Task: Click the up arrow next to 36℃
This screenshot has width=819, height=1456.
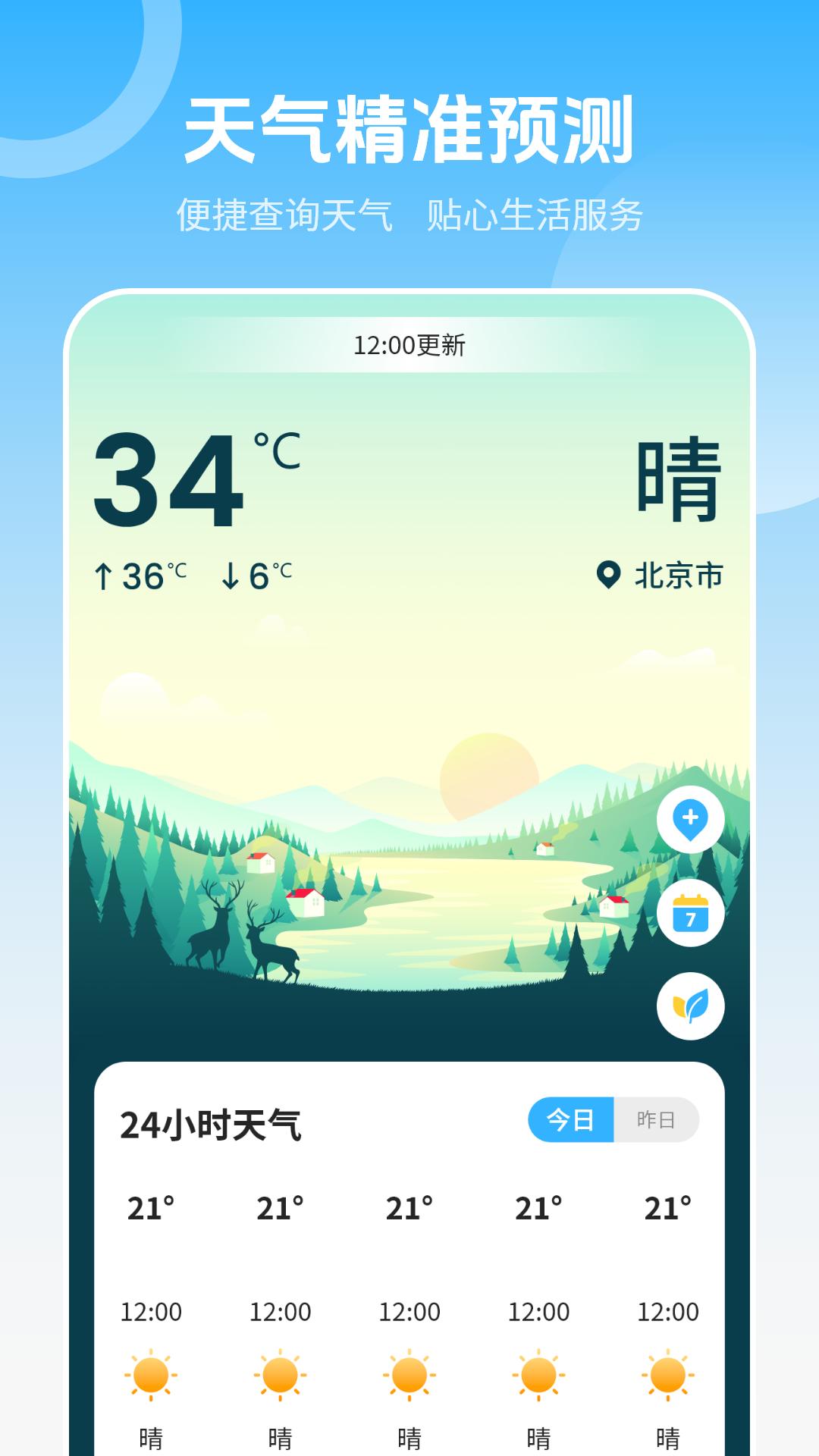Action: coord(104,575)
